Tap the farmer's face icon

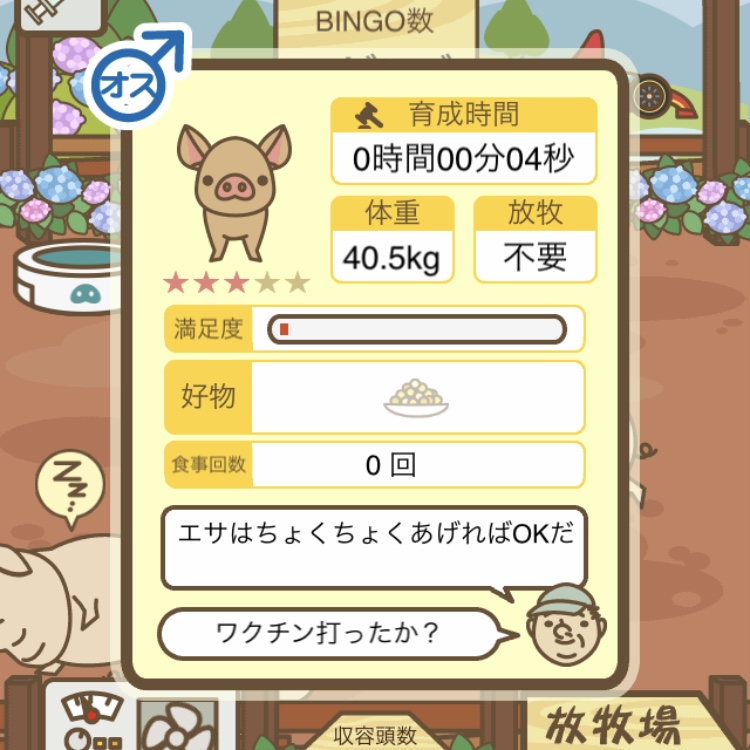point(558,627)
